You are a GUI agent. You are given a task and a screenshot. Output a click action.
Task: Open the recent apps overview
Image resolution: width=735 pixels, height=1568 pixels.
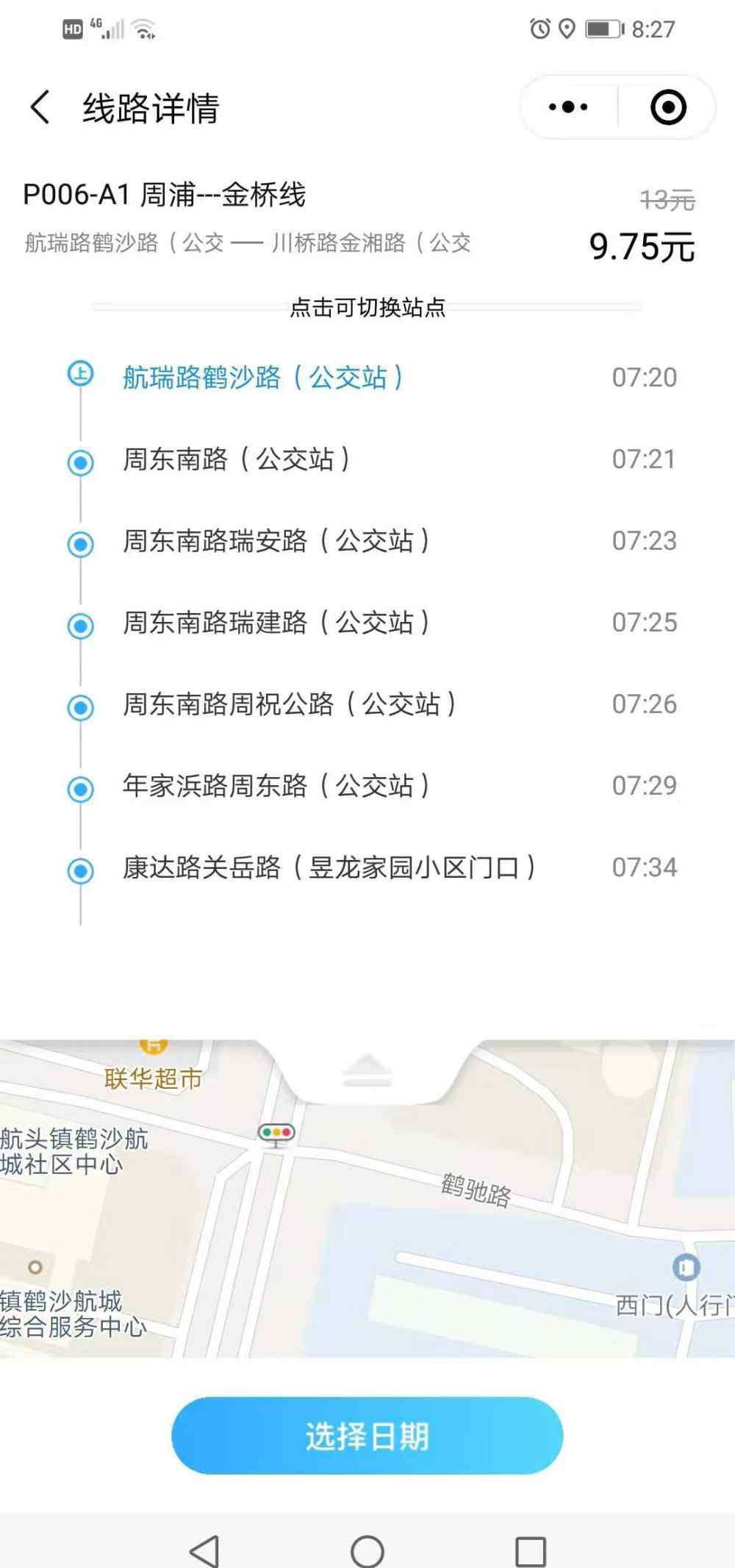click(530, 1551)
